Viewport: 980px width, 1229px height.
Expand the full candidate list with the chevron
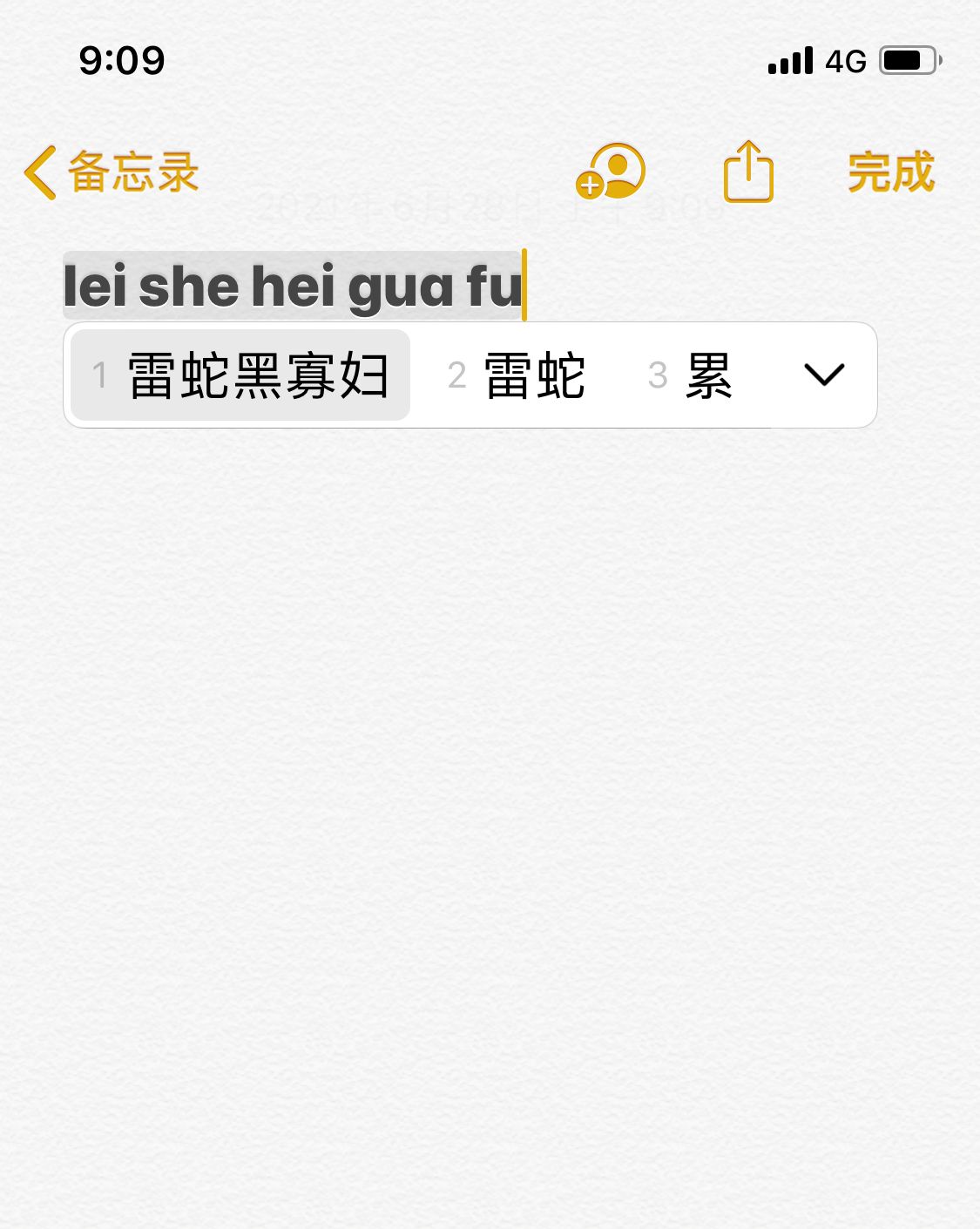pyautogui.click(x=824, y=375)
